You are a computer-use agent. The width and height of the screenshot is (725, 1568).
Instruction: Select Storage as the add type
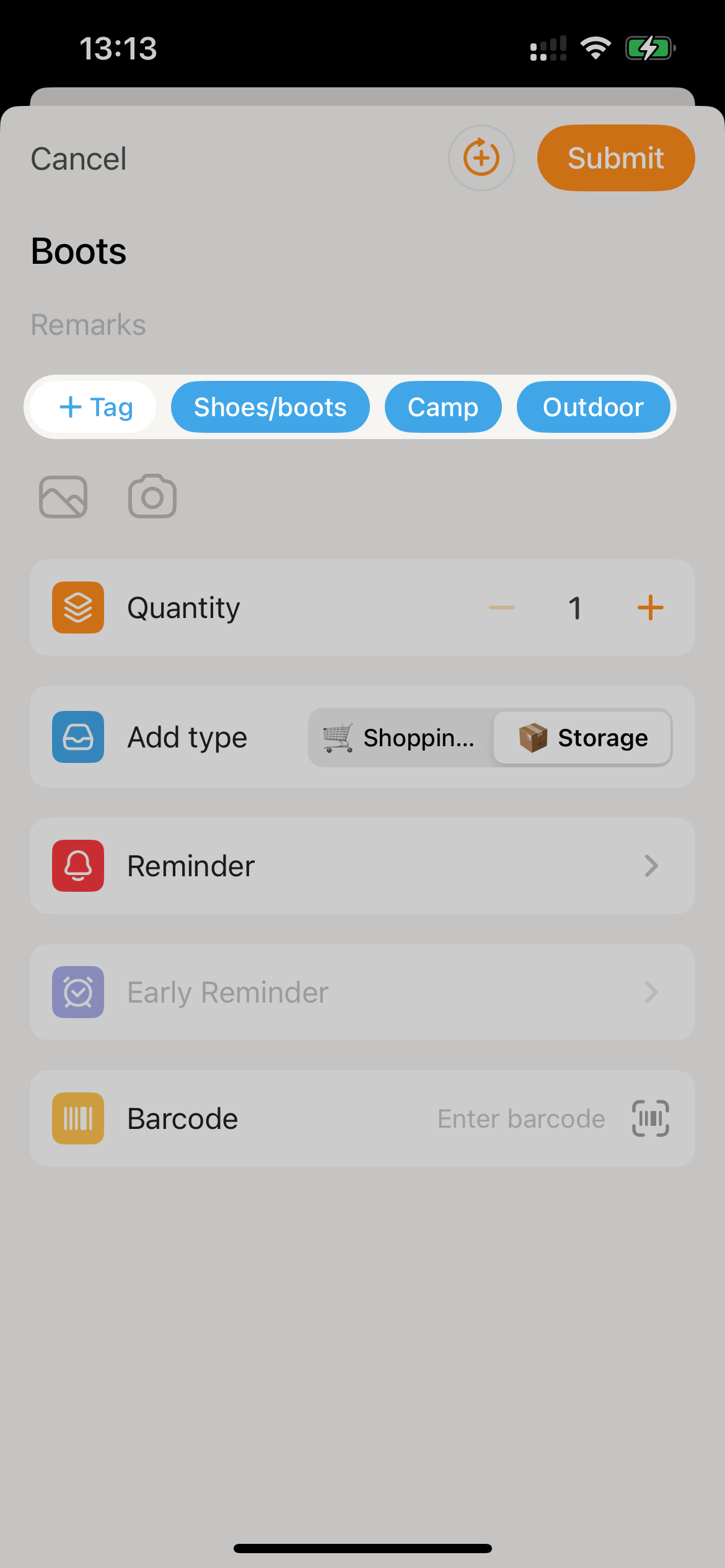tap(583, 738)
